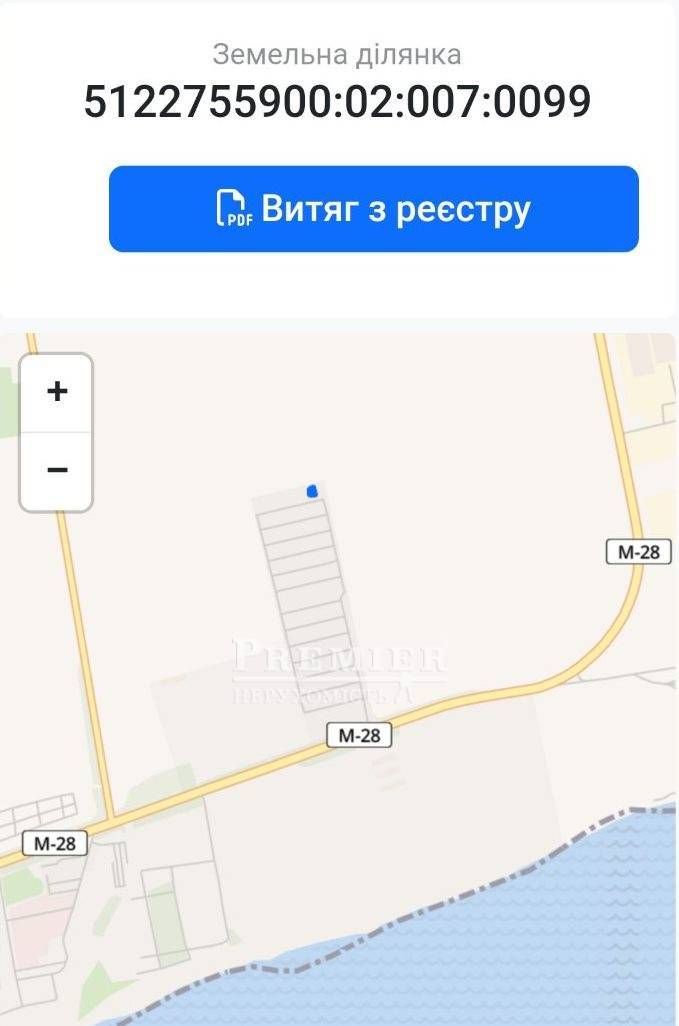
Task: Zoom in the map with plus
Action: (x=57, y=392)
